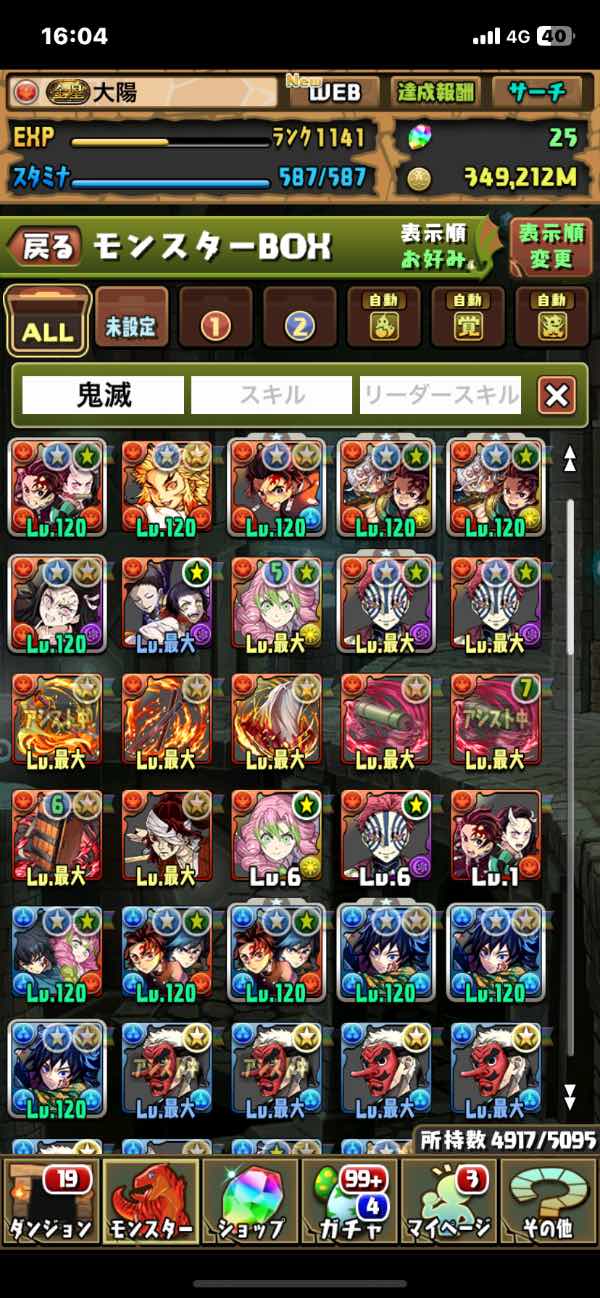The image size is (600, 1298).
Task: Switch to the 未設定 tab
Action: coord(132,322)
